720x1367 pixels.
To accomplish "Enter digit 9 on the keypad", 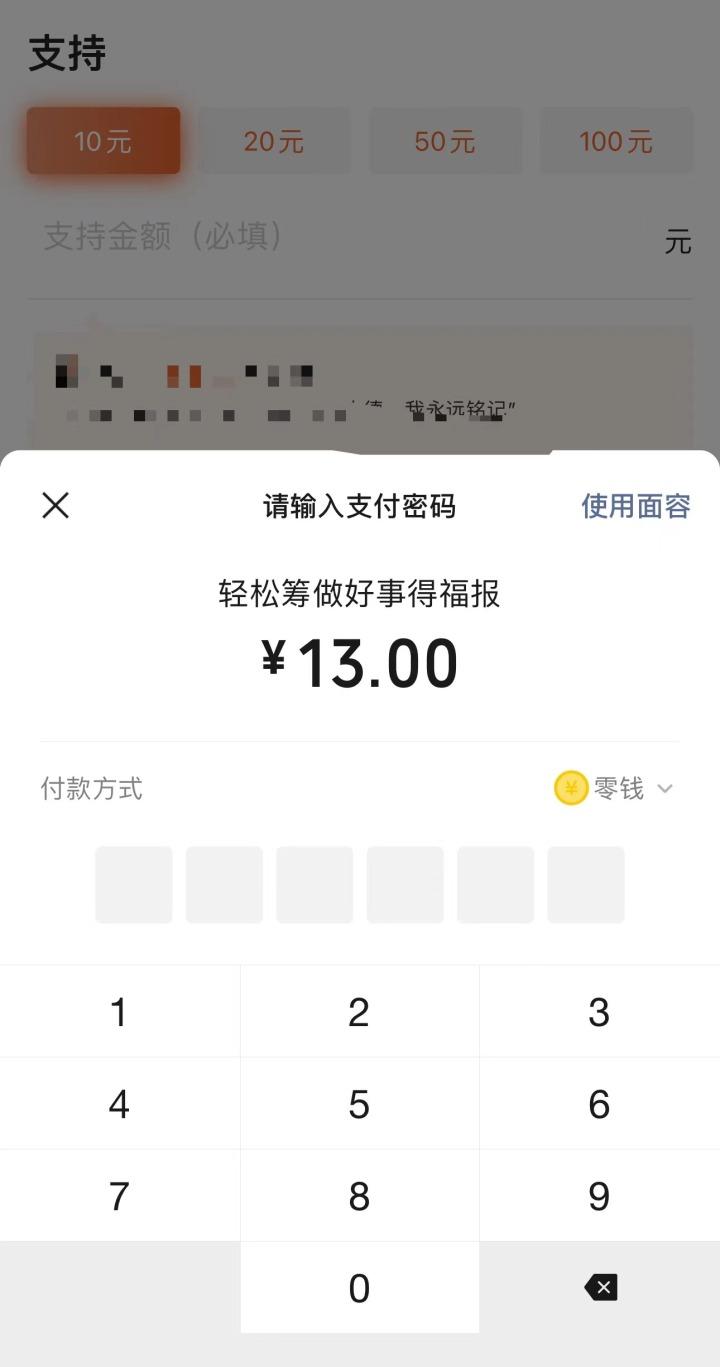I will [x=599, y=1196].
